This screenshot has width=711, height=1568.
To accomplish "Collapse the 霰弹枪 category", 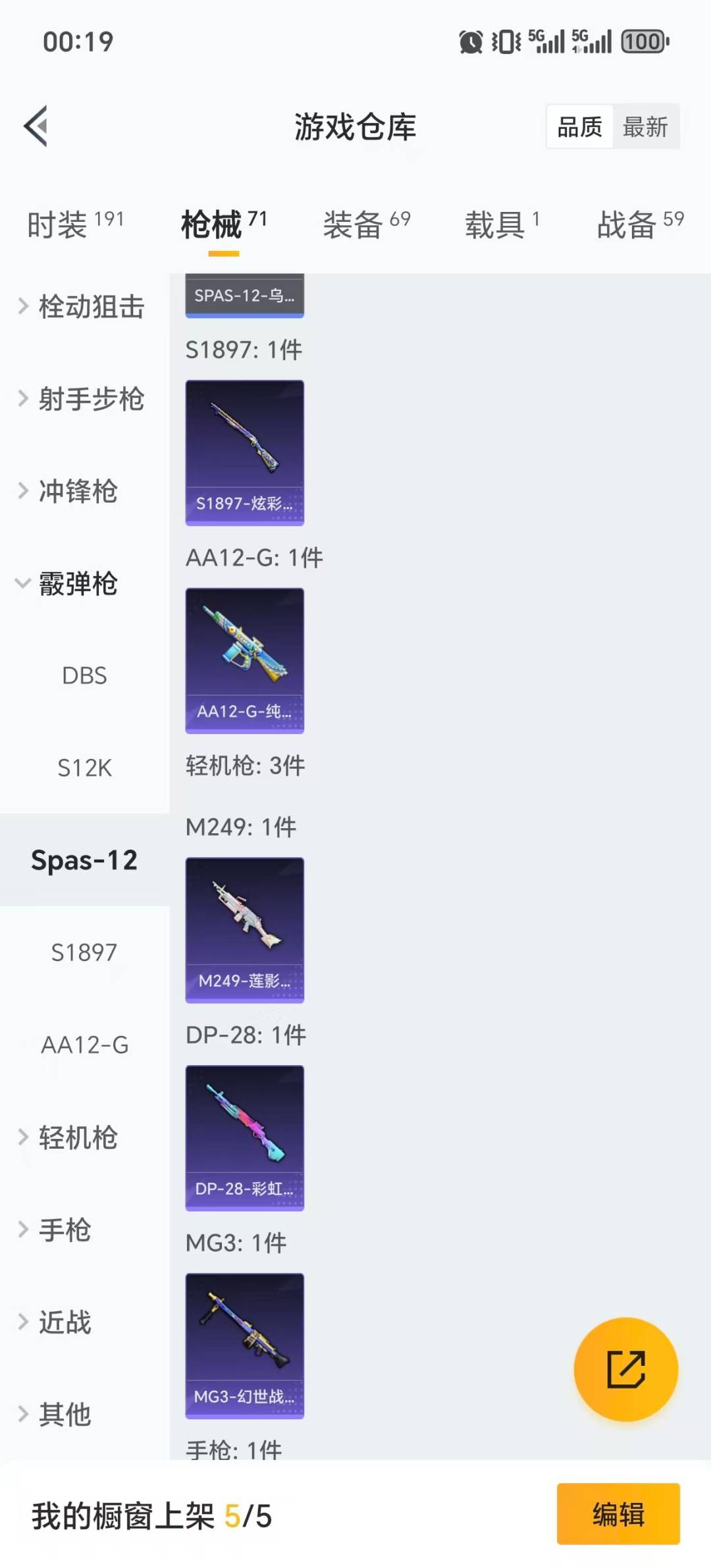I will 69,584.
